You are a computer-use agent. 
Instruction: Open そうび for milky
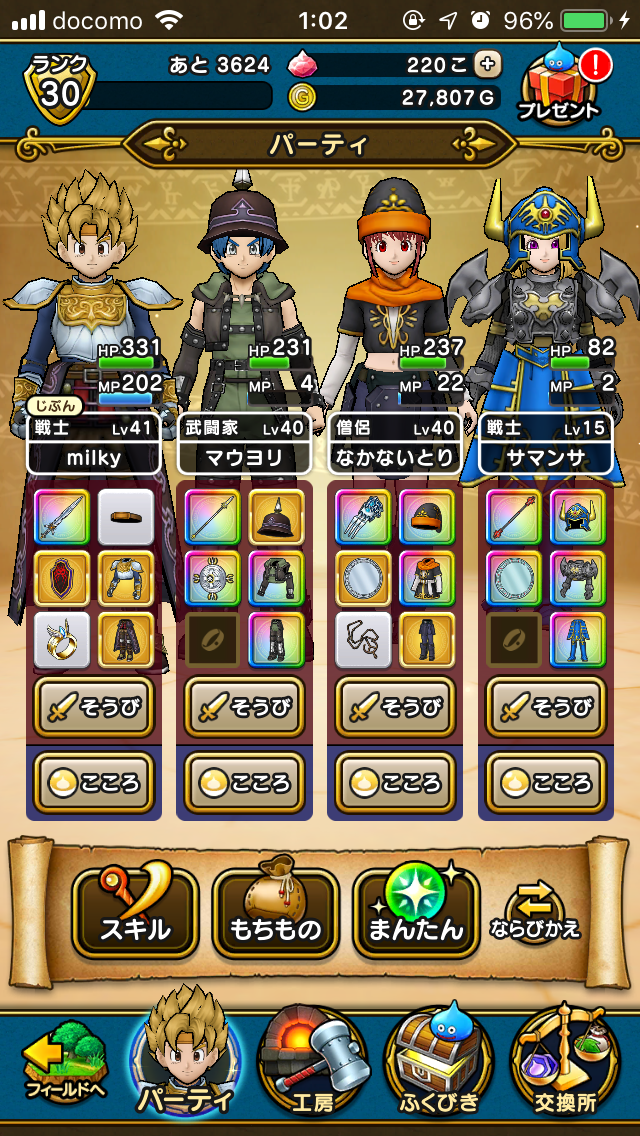pyautogui.click(x=94, y=706)
